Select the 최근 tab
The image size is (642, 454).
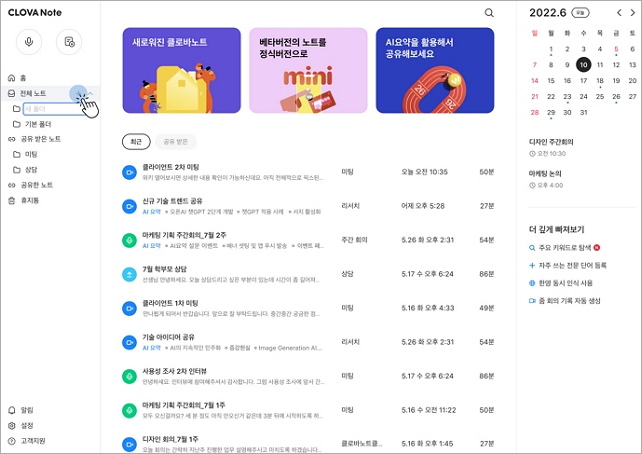(136, 142)
